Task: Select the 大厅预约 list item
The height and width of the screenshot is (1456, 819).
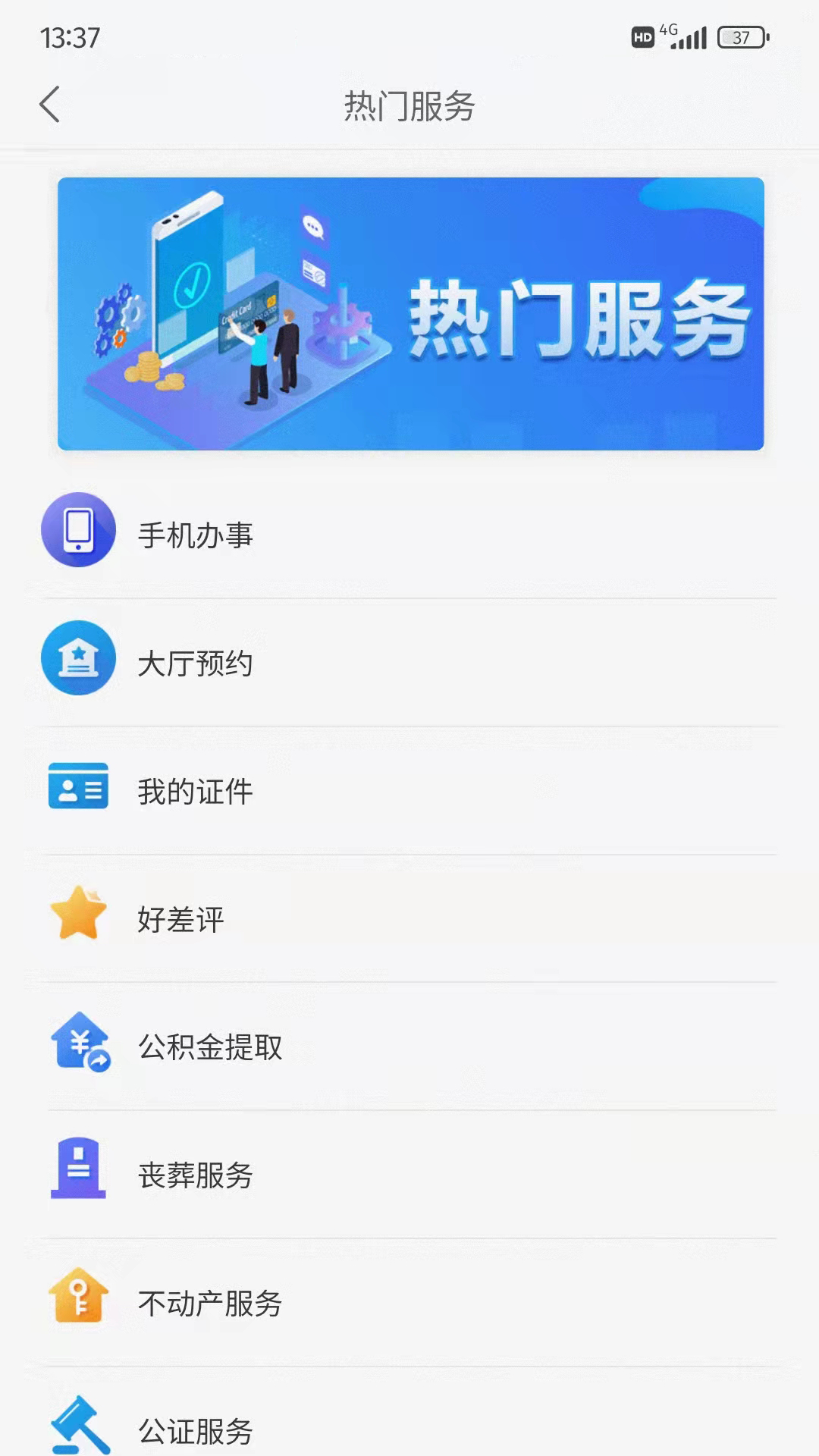Action: click(x=196, y=664)
